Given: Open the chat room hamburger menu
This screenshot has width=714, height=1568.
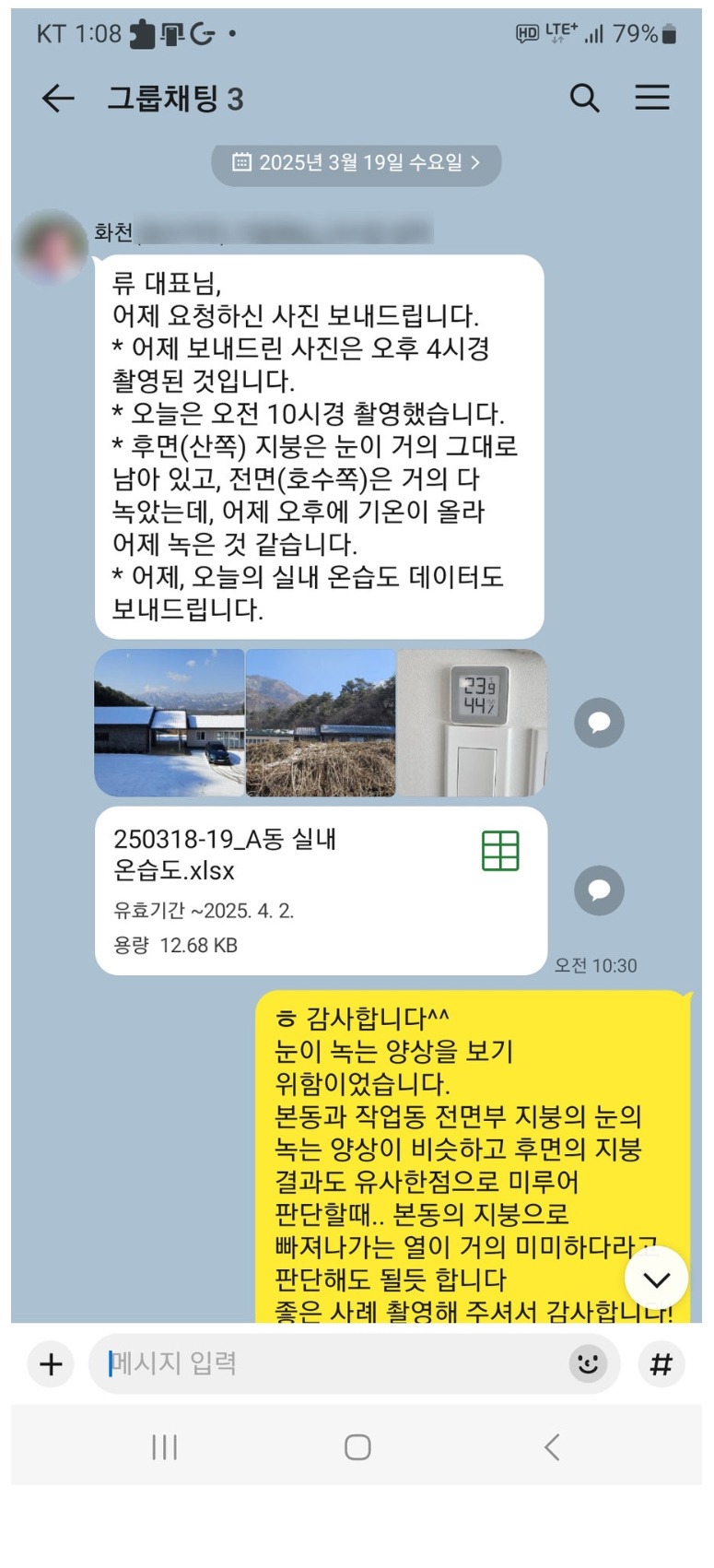Looking at the screenshot, I should (x=651, y=98).
